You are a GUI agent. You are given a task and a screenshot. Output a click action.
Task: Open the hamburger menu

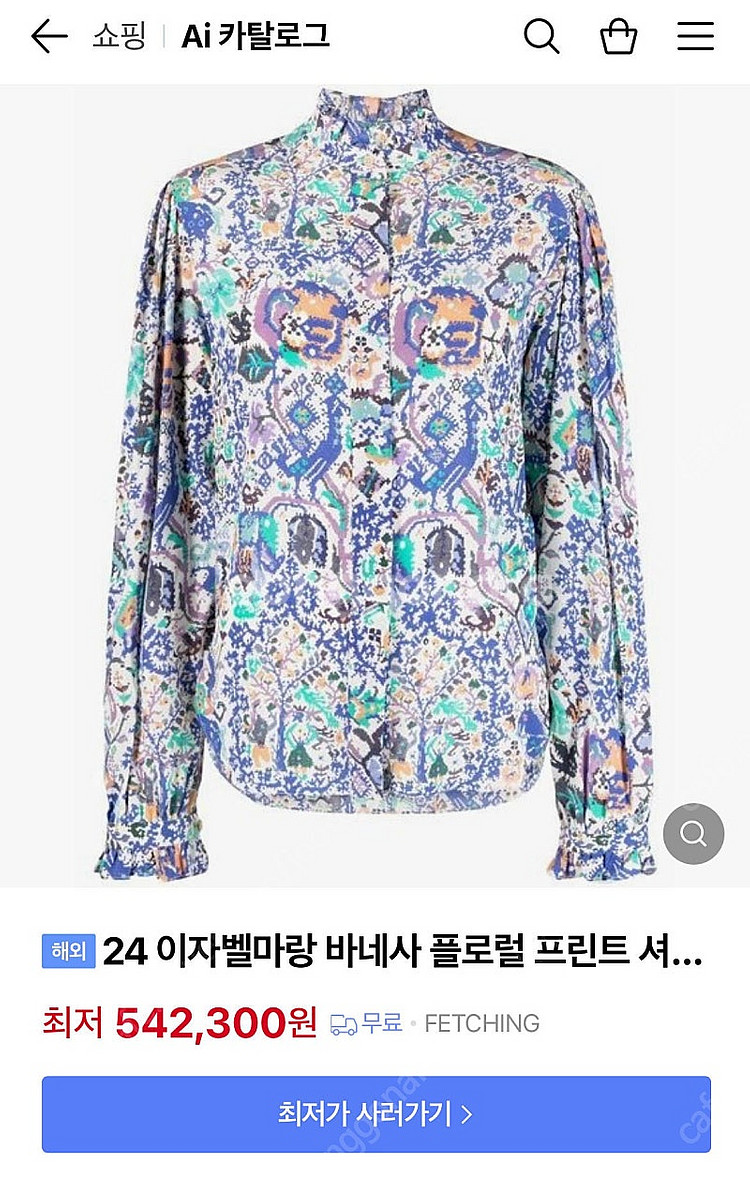(696, 37)
